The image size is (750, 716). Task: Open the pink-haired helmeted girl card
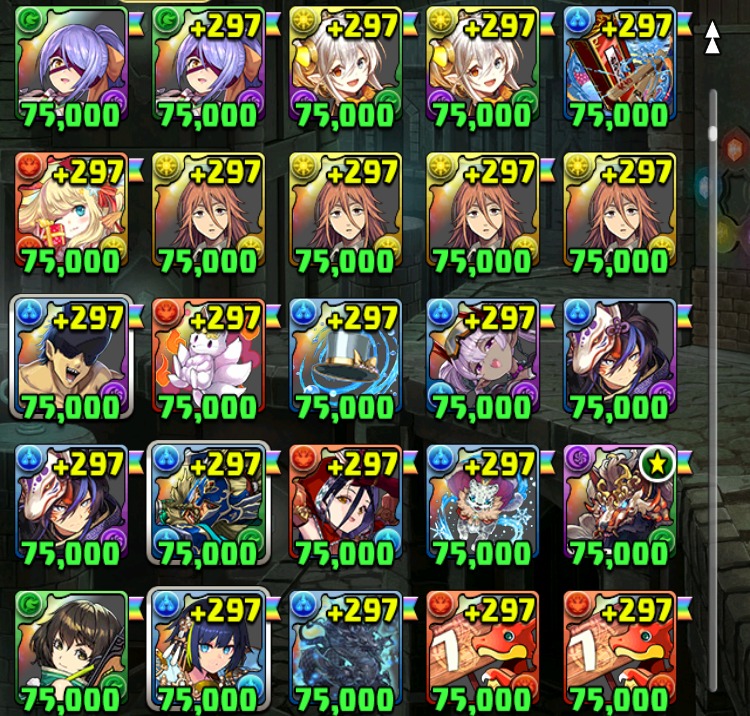coord(481,357)
